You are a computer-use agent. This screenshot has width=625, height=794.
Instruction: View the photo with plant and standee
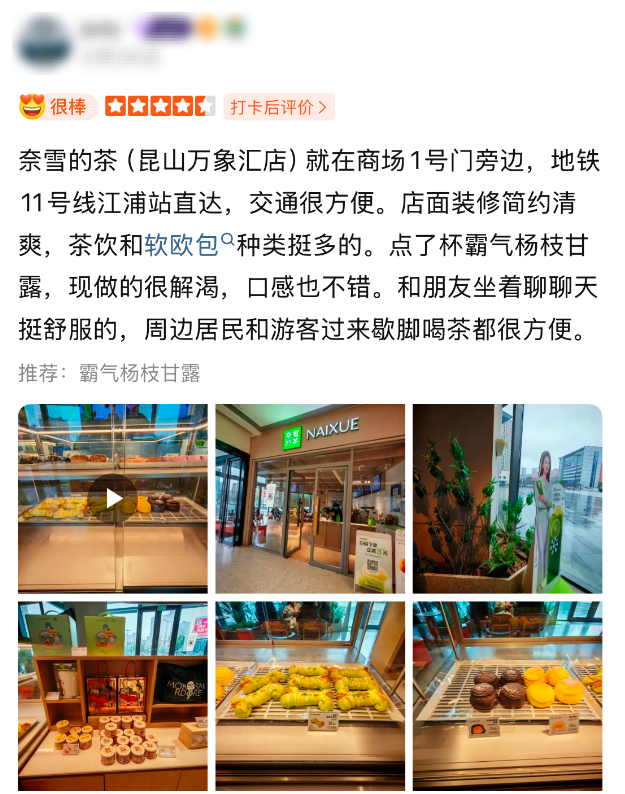[507, 498]
